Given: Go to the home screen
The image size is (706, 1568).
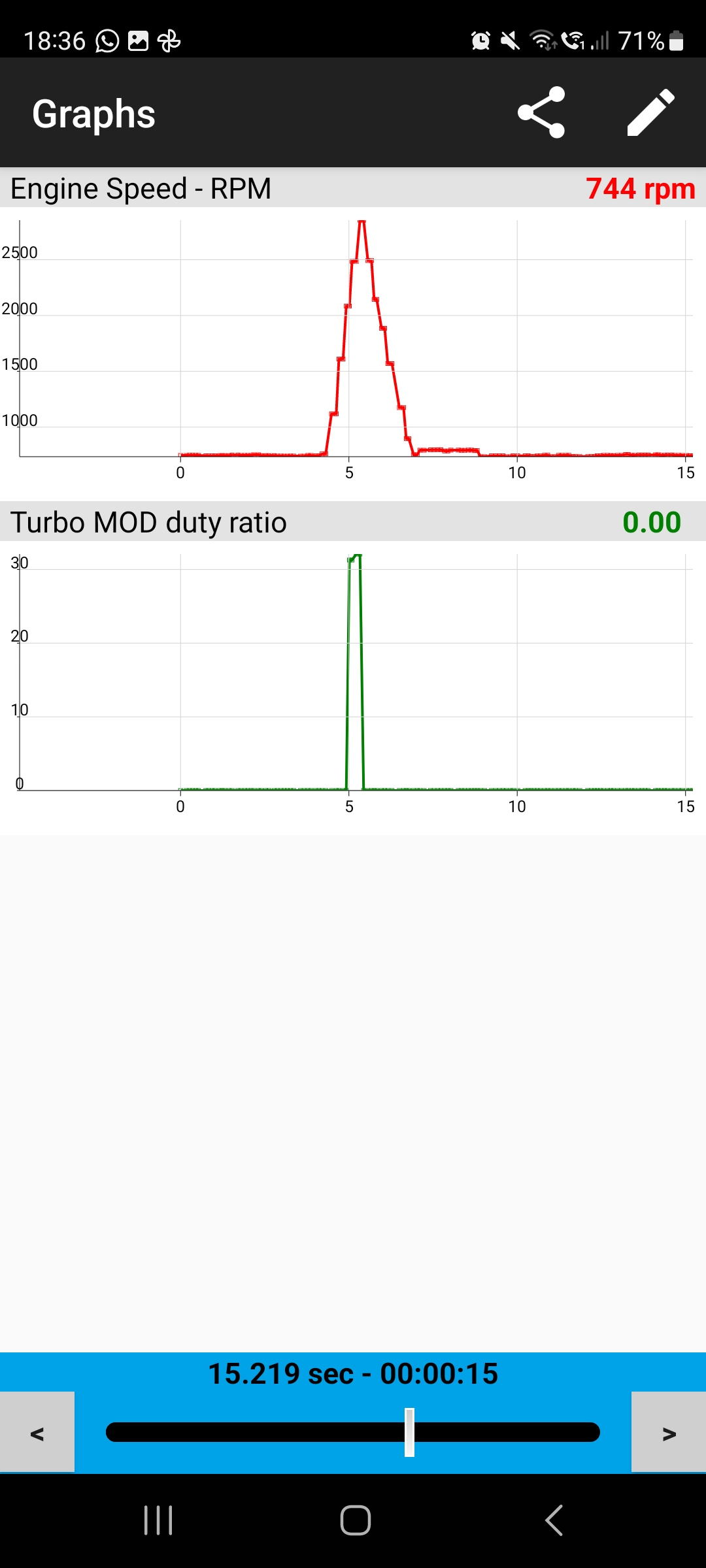Looking at the screenshot, I should click(x=356, y=1520).
